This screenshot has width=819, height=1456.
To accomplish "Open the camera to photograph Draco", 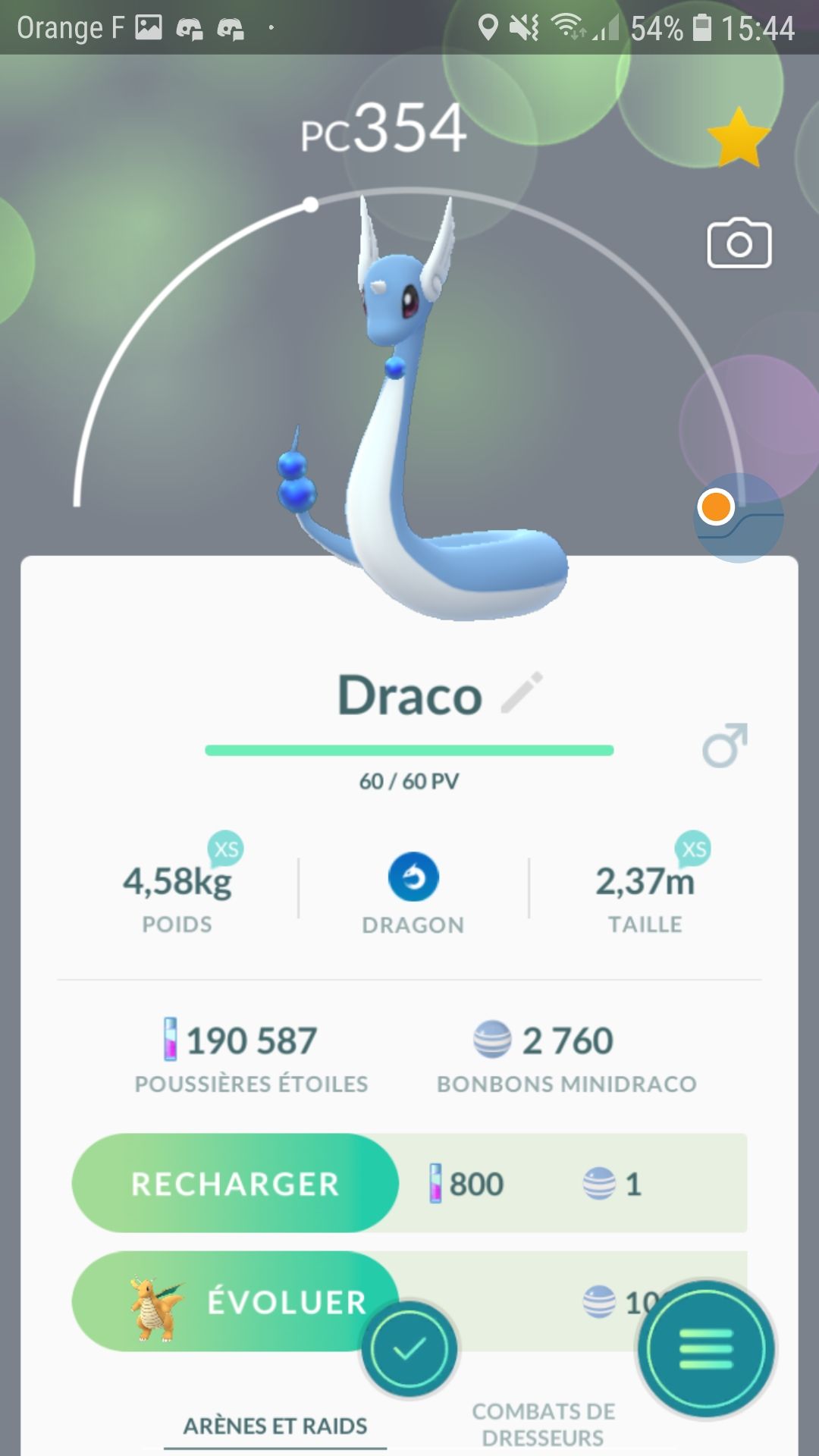I will 739,243.
